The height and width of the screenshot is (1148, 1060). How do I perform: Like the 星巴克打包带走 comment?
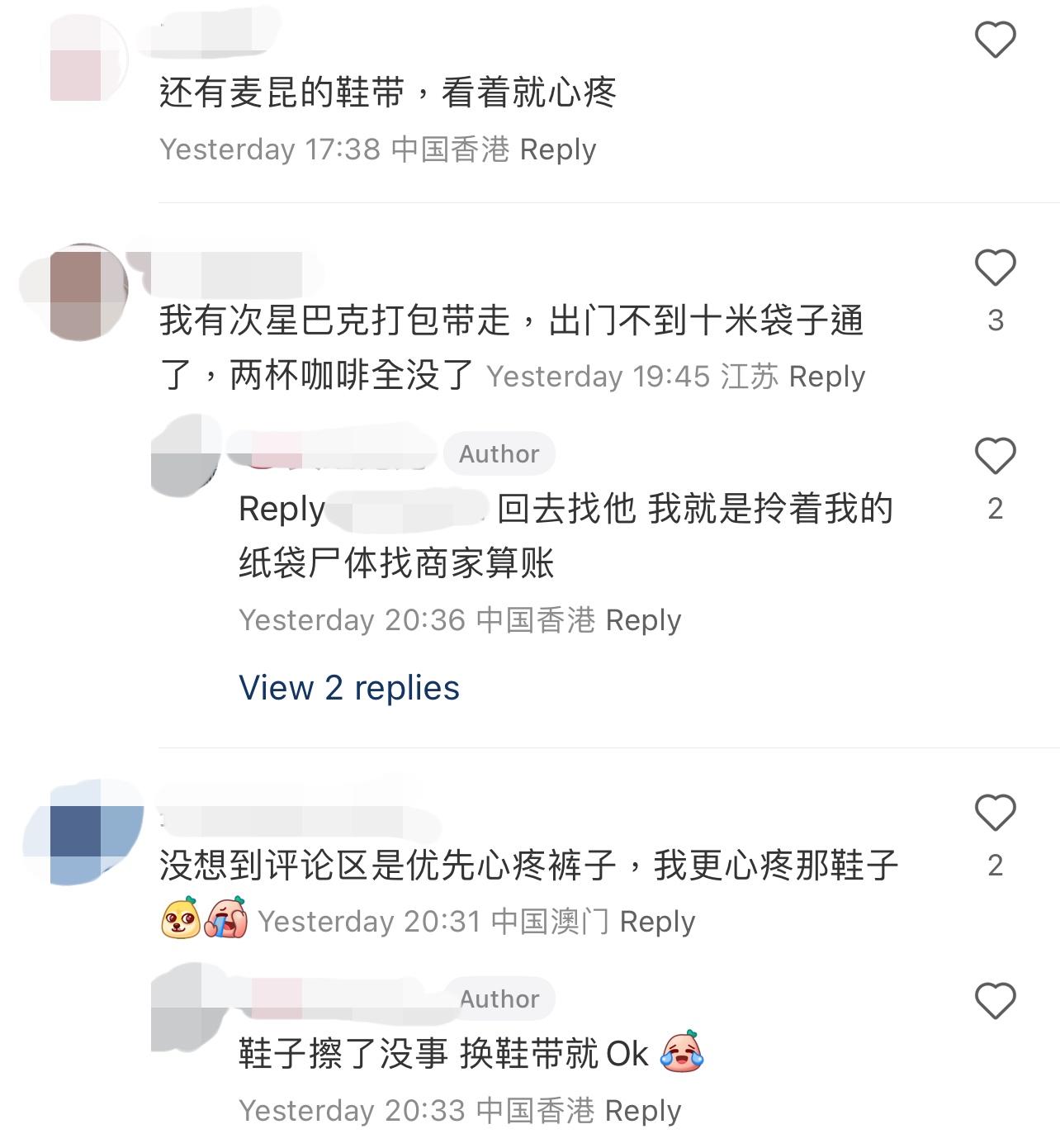(995, 268)
